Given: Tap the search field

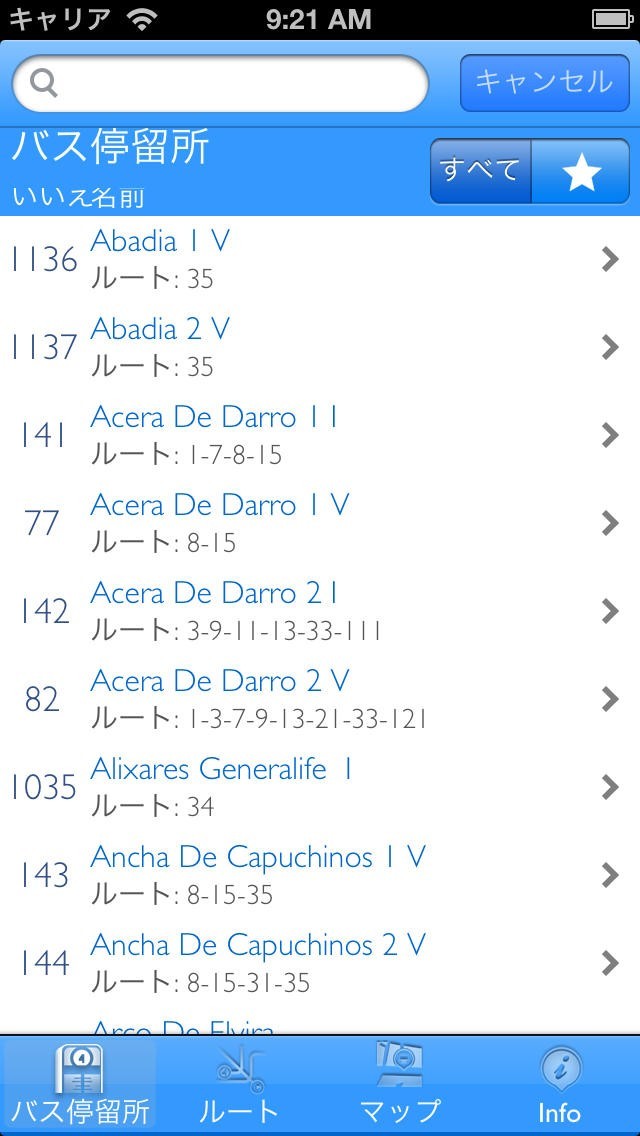Looking at the screenshot, I should (x=220, y=83).
